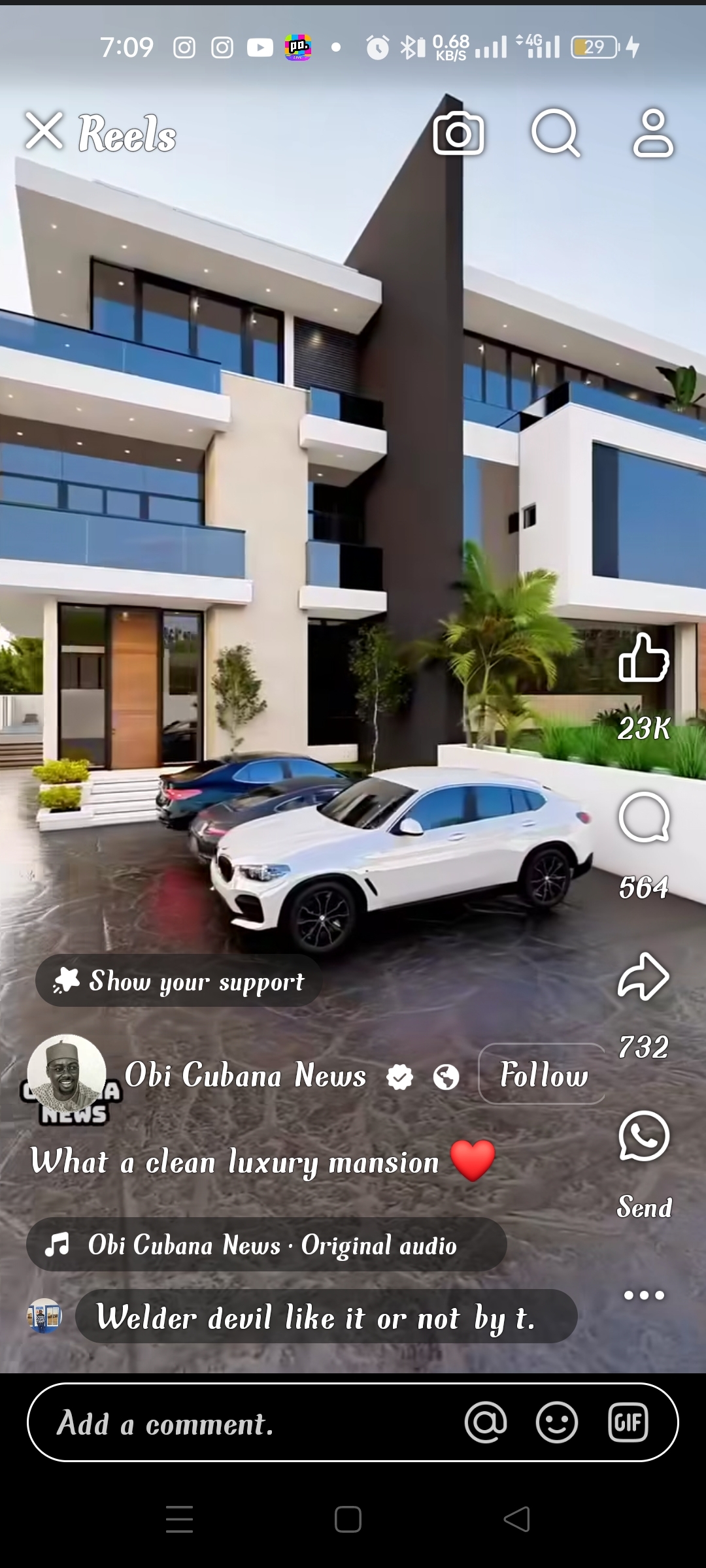The height and width of the screenshot is (1568, 706).
Task: Open the three-dot more options menu
Action: coord(644,1295)
